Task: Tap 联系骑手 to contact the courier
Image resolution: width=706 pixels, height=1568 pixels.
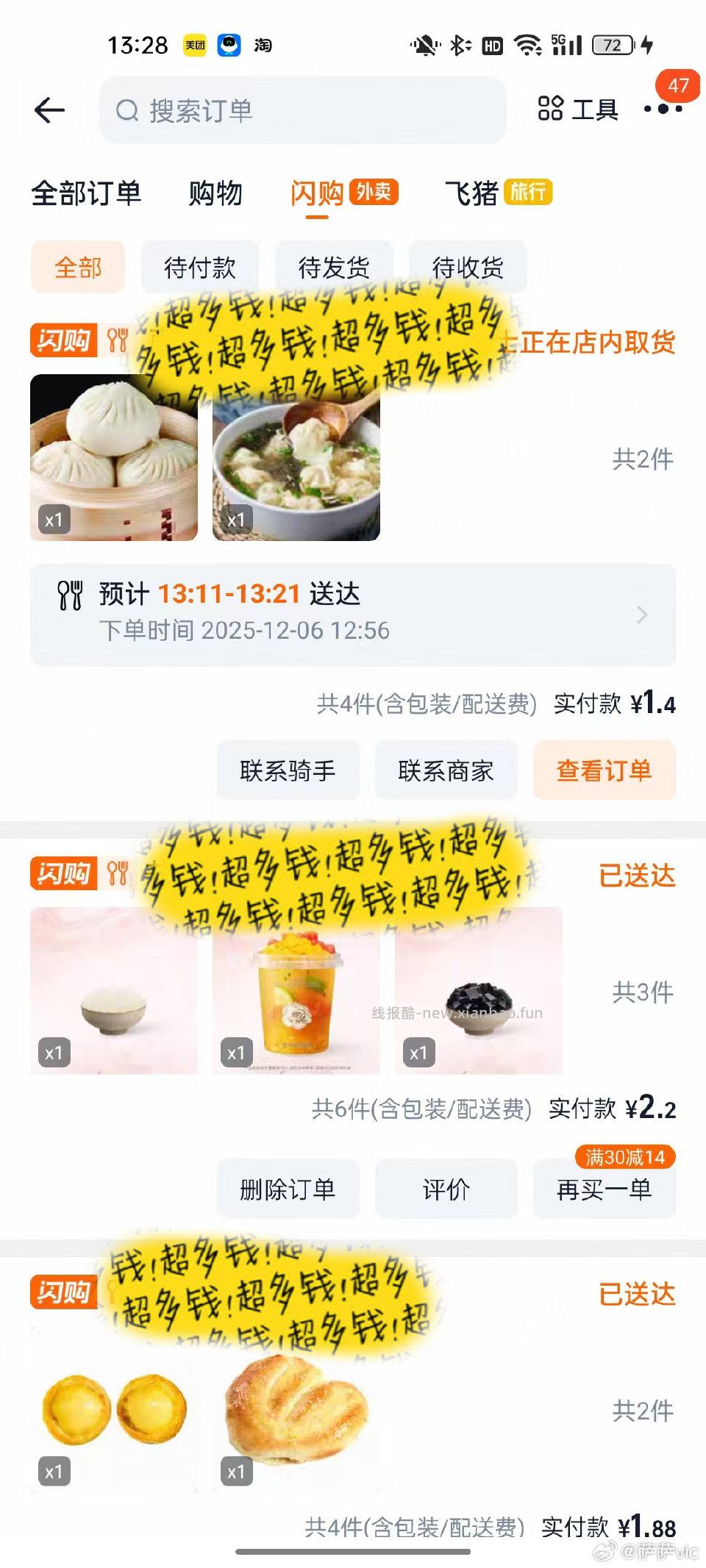Action: (x=288, y=770)
